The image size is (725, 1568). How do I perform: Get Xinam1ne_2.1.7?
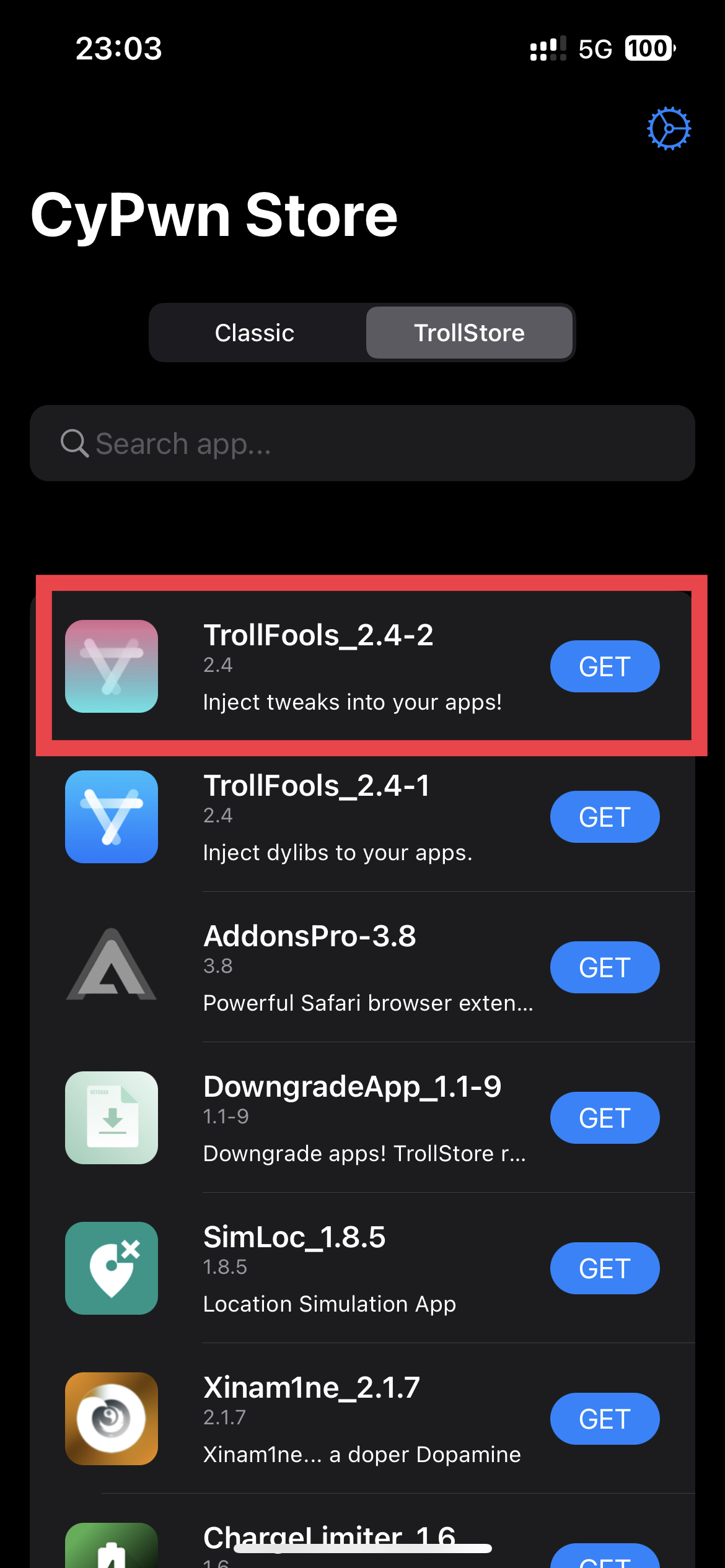coord(604,1419)
